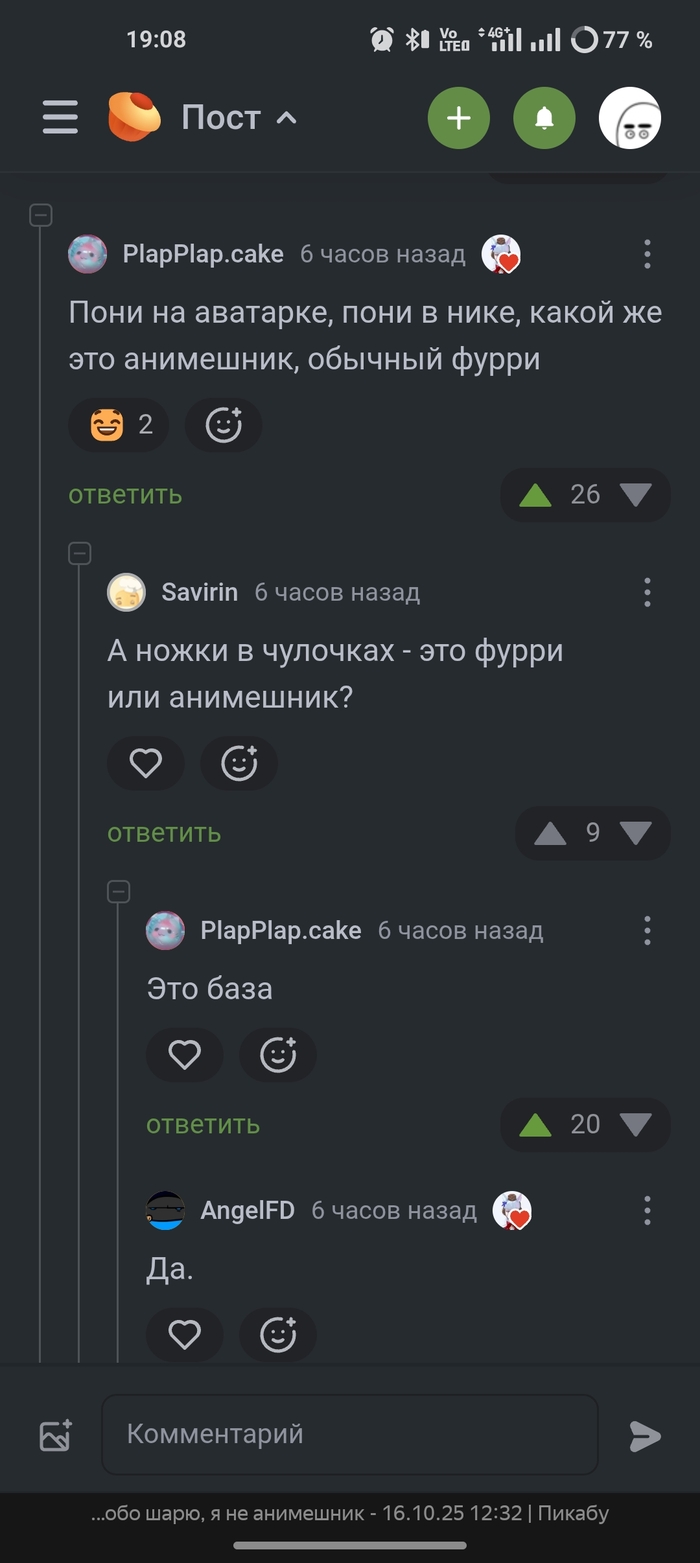This screenshot has height=1563, width=700.
Task: Open your profile avatar in the header
Action: [629, 118]
